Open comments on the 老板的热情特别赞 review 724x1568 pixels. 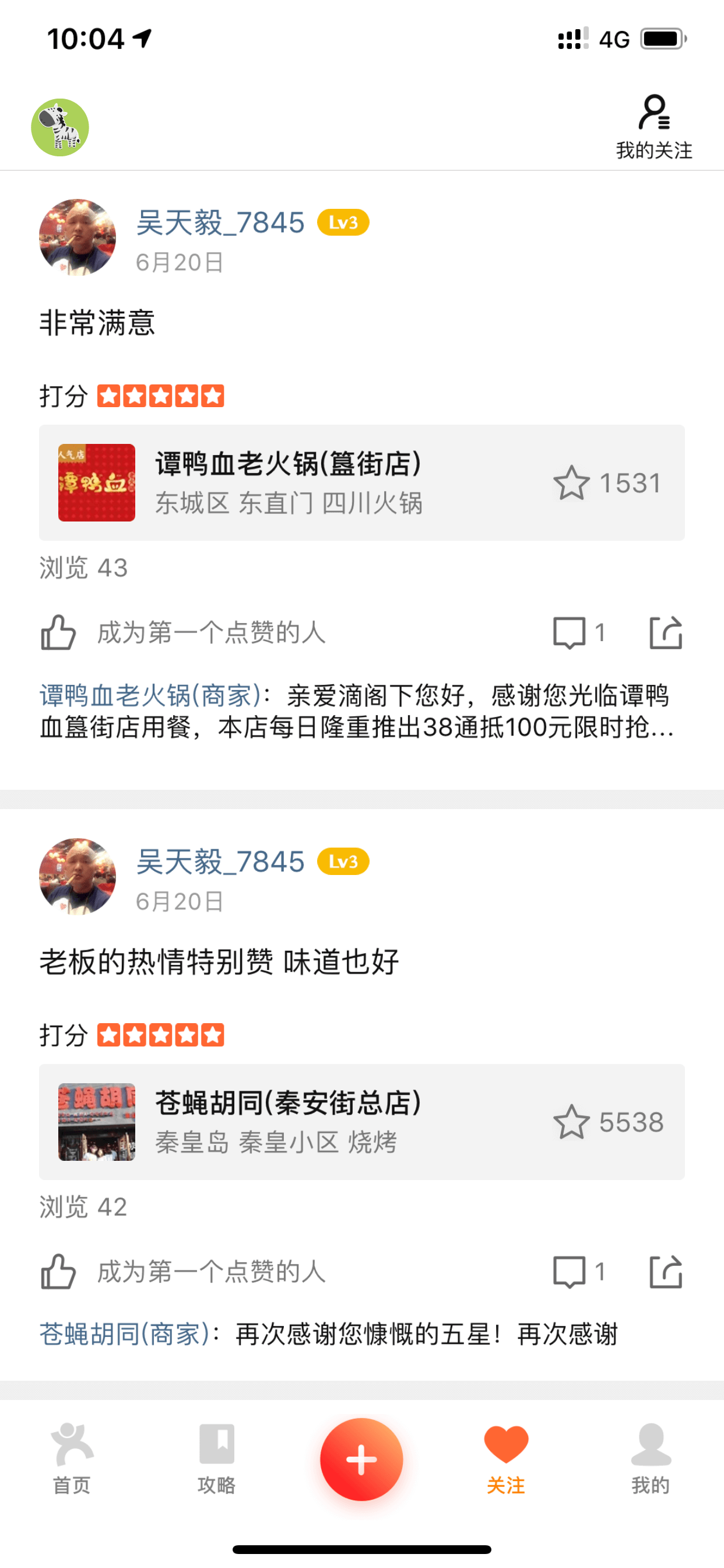pyautogui.click(x=579, y=1272)
